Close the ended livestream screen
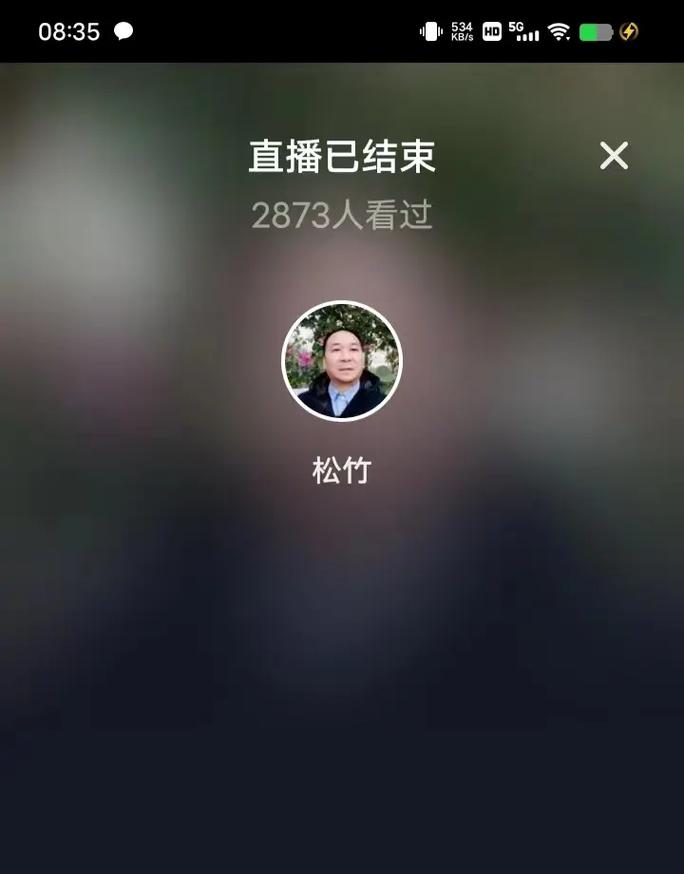This screenshot has height=874, width=684. (613, 155)
